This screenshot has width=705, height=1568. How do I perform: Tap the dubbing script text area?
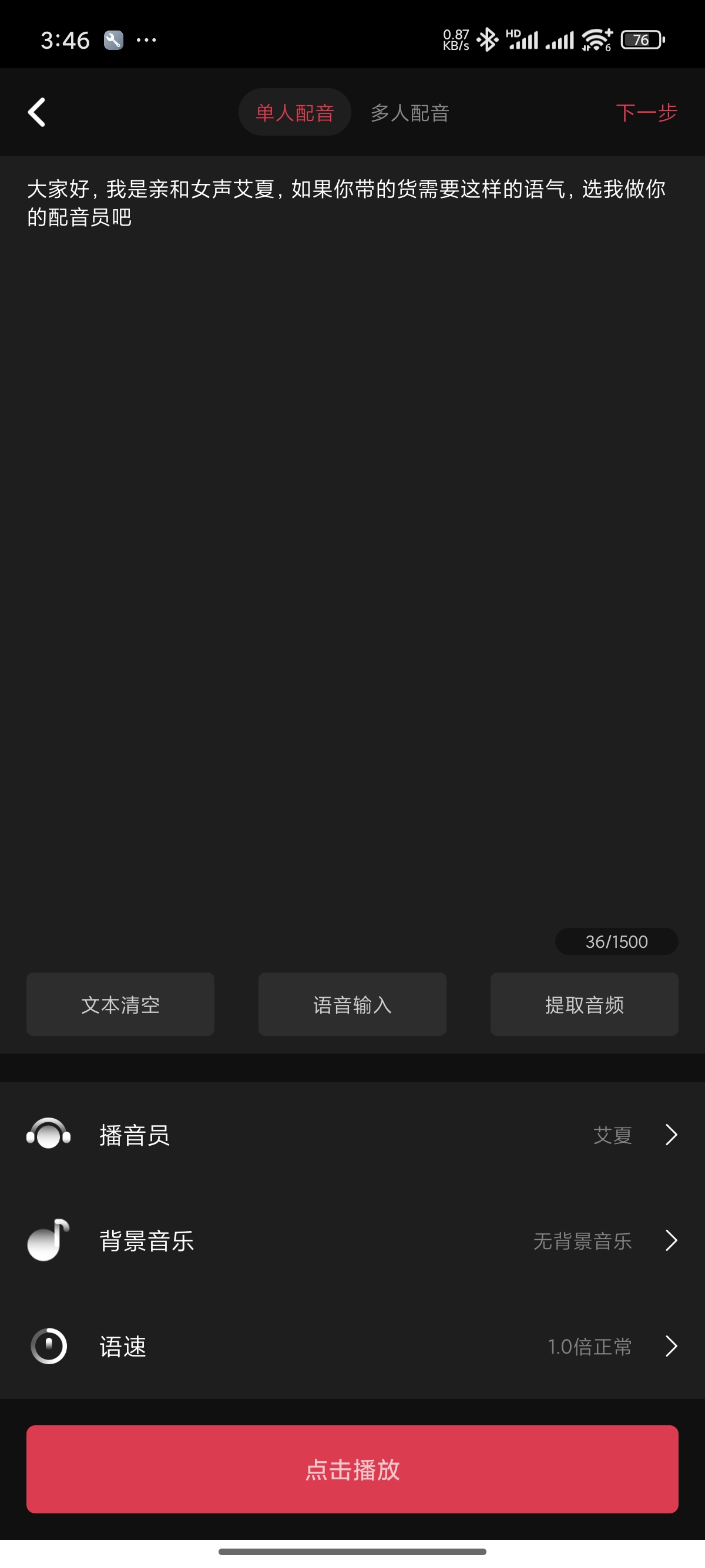click(352, 487)
